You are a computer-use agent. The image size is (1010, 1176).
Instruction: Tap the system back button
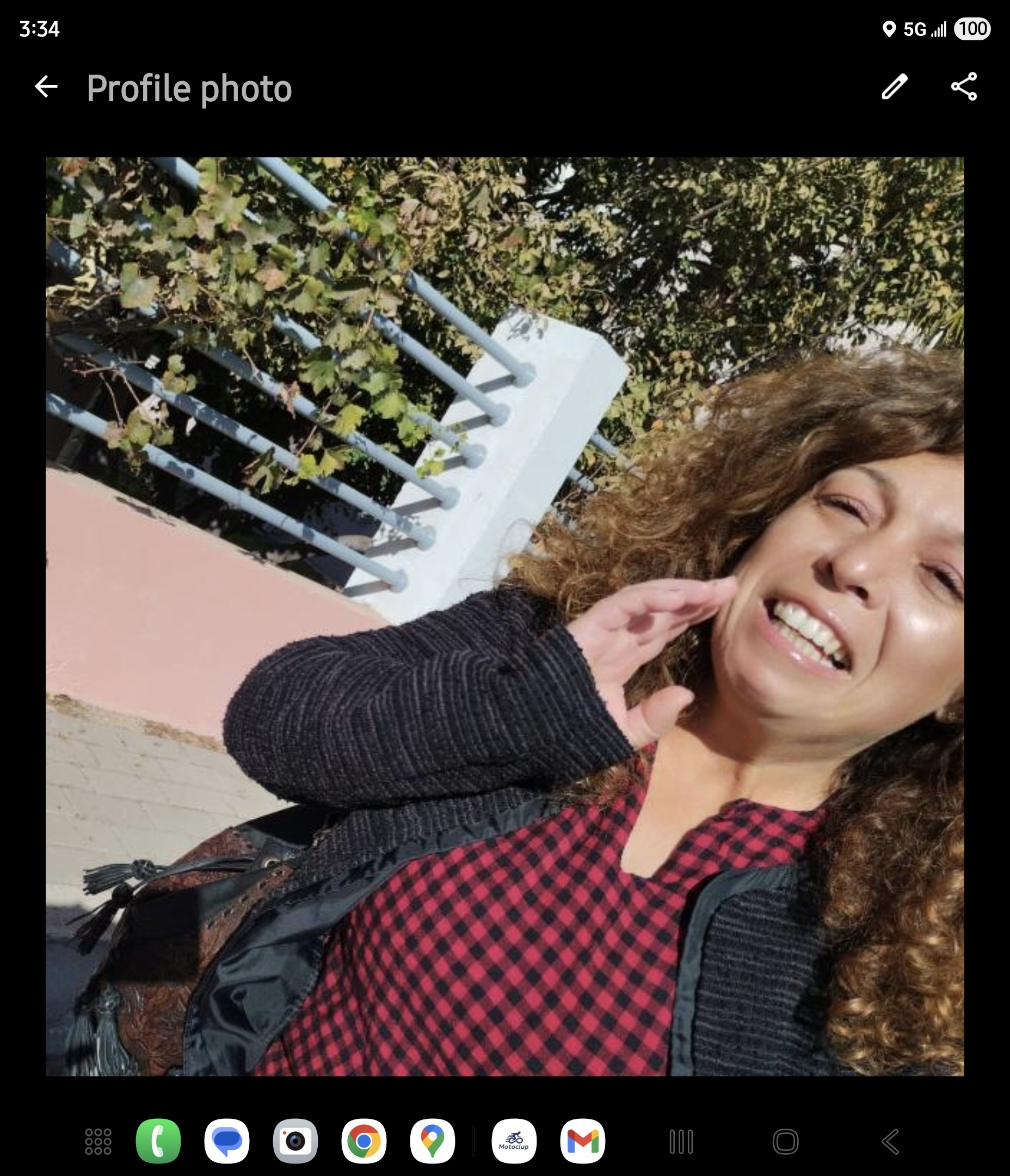tap(890, 1141)
